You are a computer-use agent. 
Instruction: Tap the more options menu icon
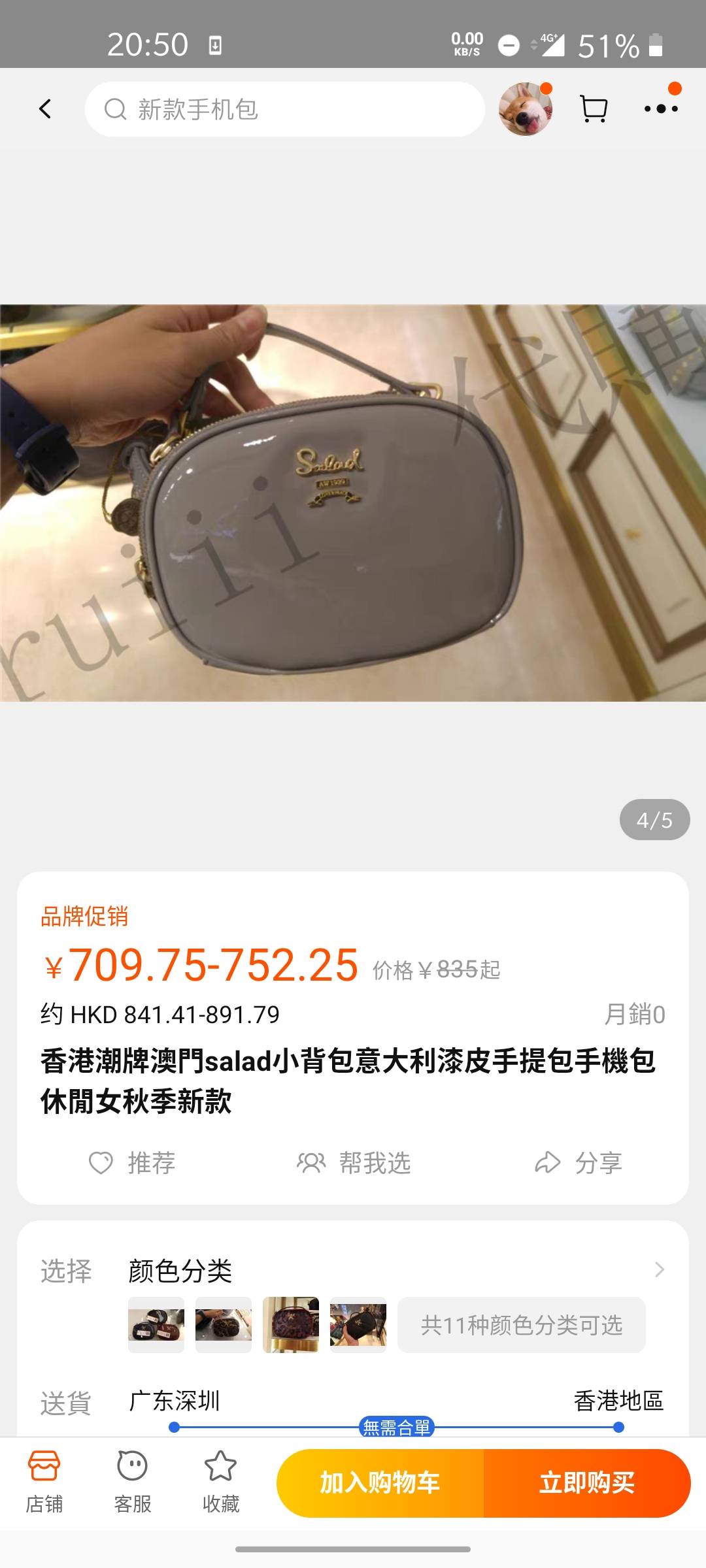(663, 108)
